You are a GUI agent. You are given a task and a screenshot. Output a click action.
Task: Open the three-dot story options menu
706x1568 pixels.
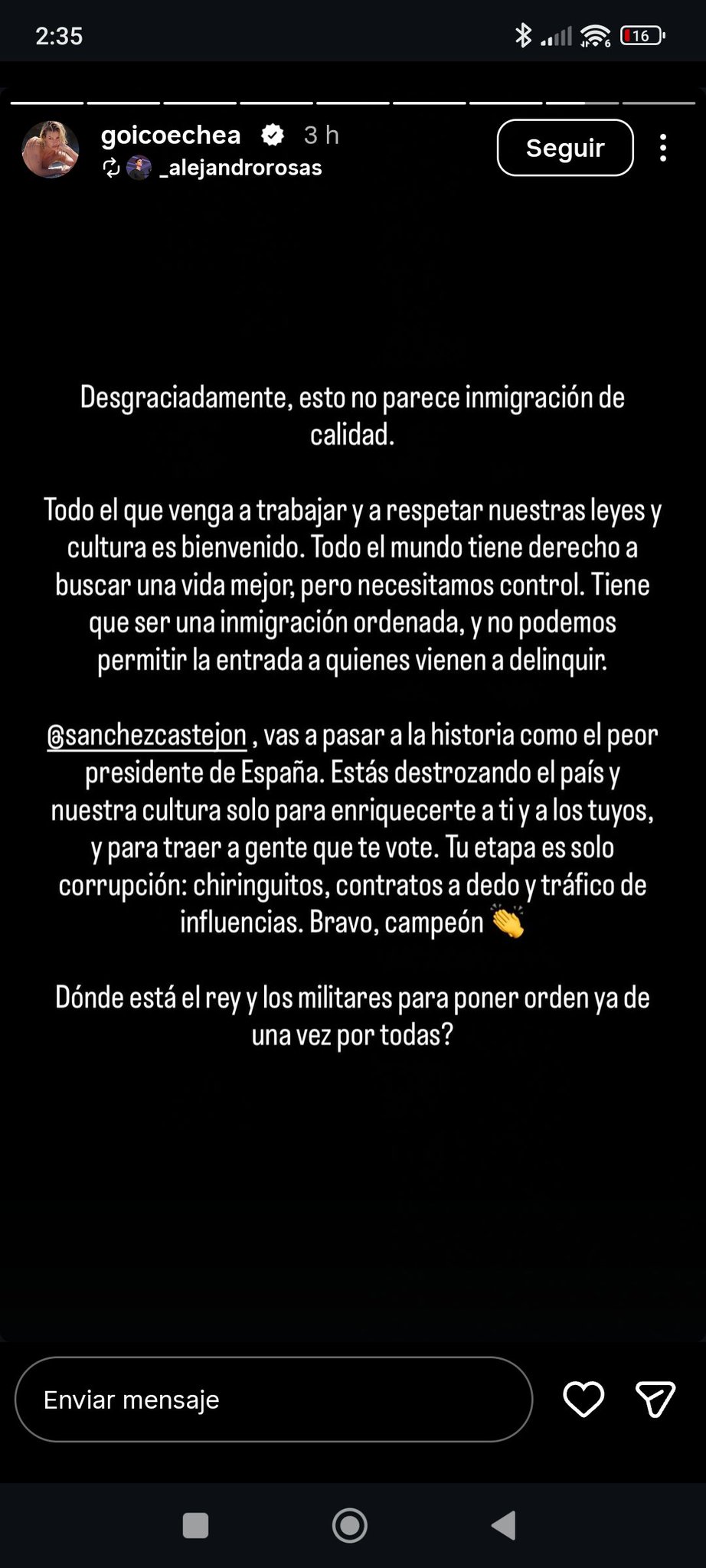pyautogui.click(x=663, y=148)
